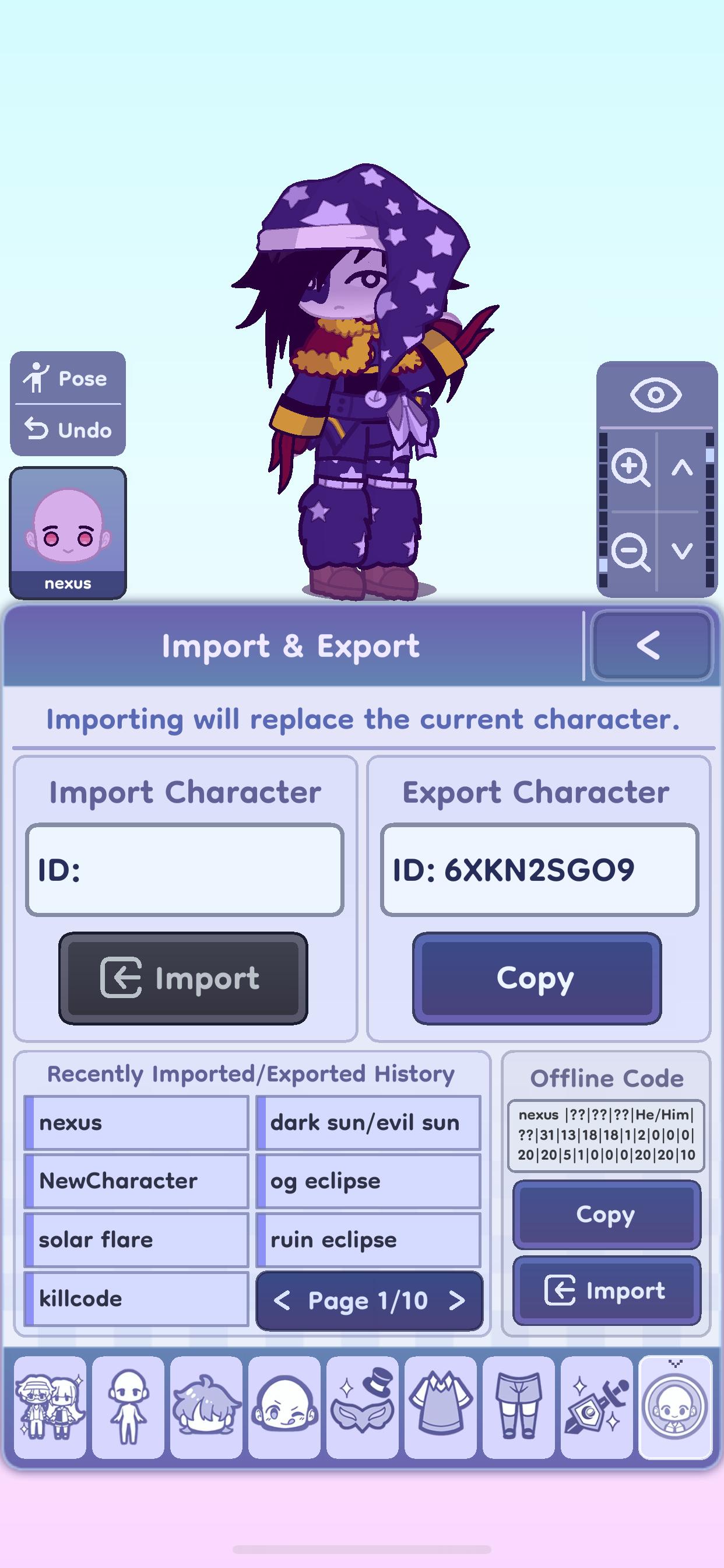The image size is (724, 1568).
Task: Open the bottoms and legs customization icon
Action: click(518, 1412)
